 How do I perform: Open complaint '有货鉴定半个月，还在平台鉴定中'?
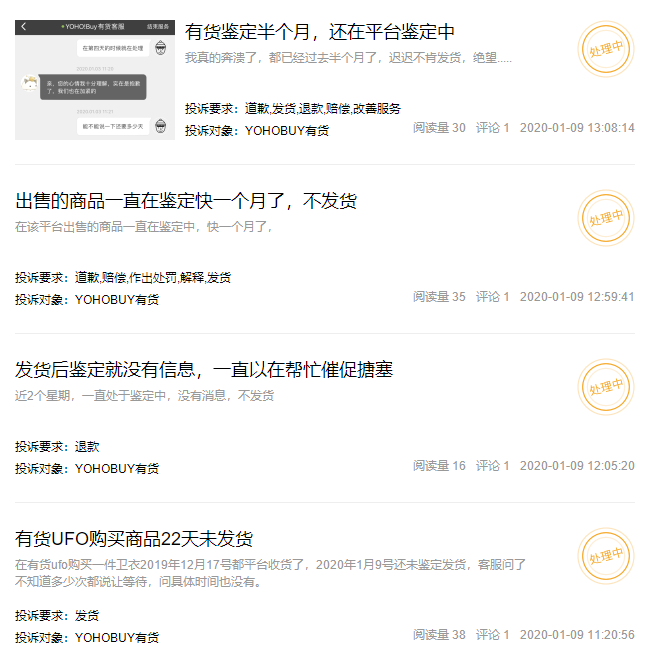click(320, 32)
